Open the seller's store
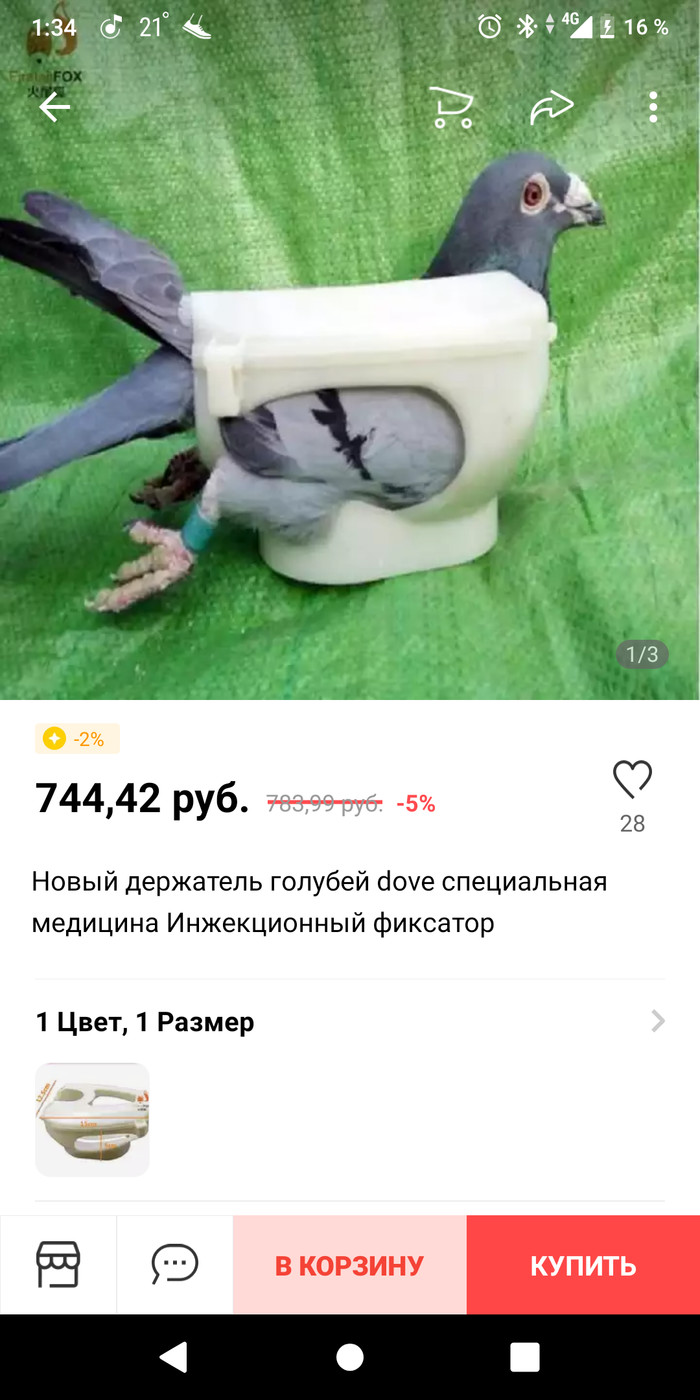 pos(58,1265)
